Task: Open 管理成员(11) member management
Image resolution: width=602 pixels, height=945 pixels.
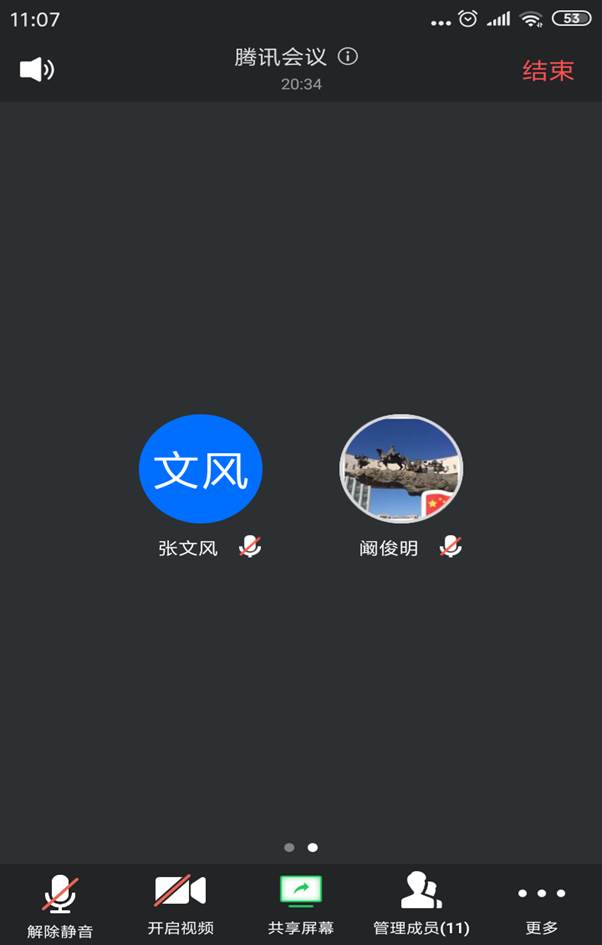Action: click(421, 903)
